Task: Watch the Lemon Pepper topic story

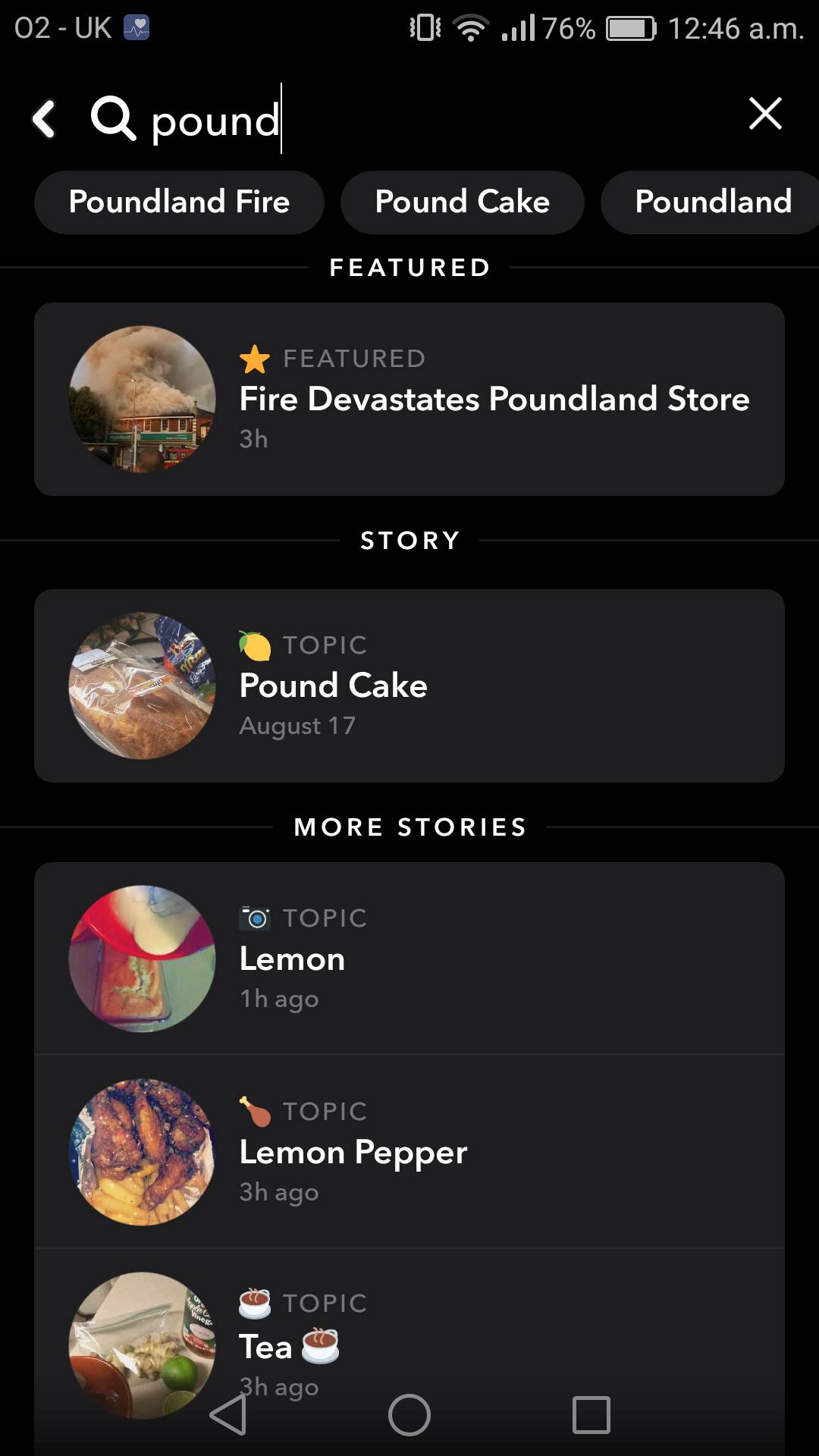Action: pyautogui.click(x=409, y=1151)
